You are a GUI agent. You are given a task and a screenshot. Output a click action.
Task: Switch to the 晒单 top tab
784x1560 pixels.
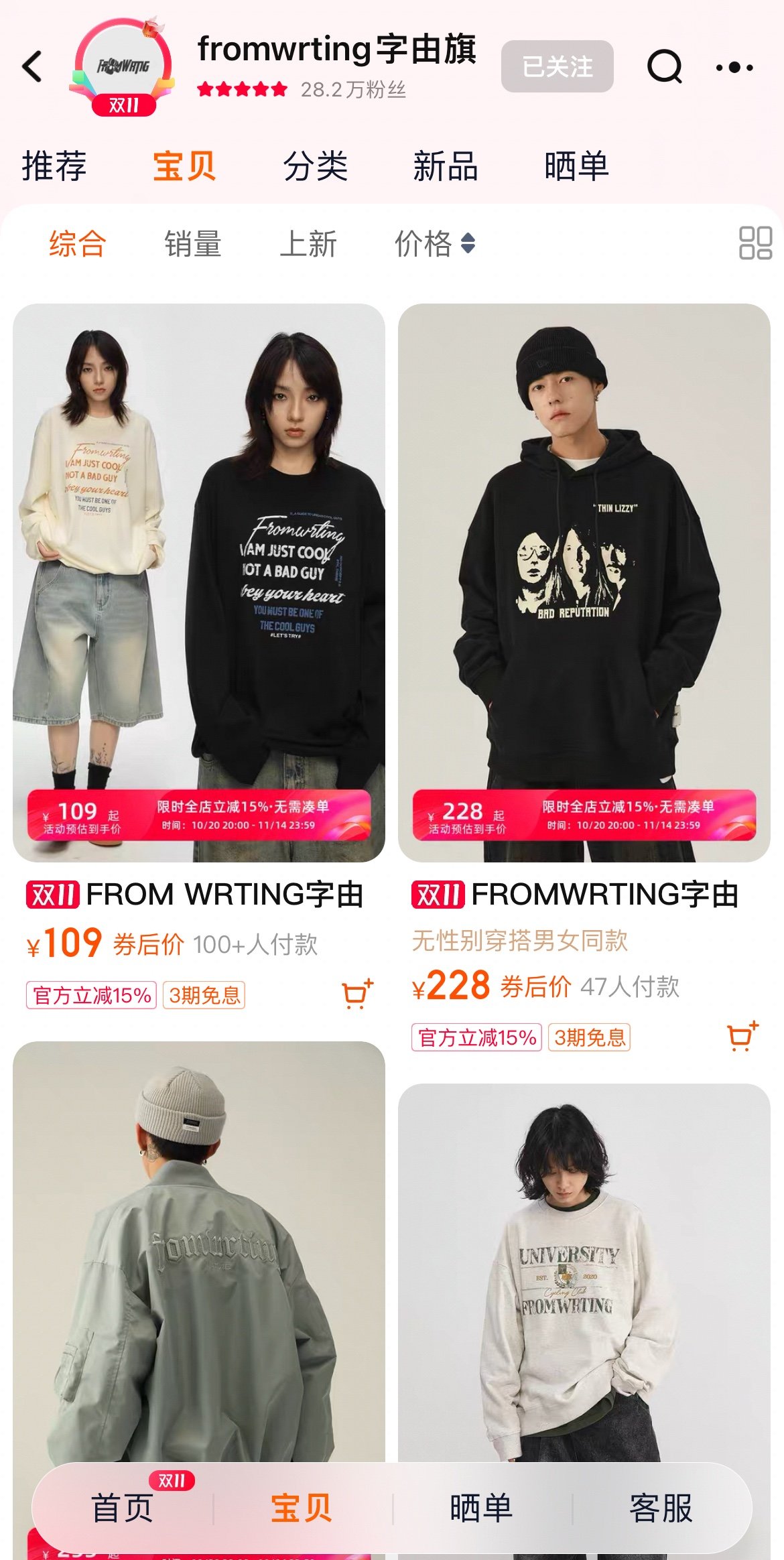576,166
